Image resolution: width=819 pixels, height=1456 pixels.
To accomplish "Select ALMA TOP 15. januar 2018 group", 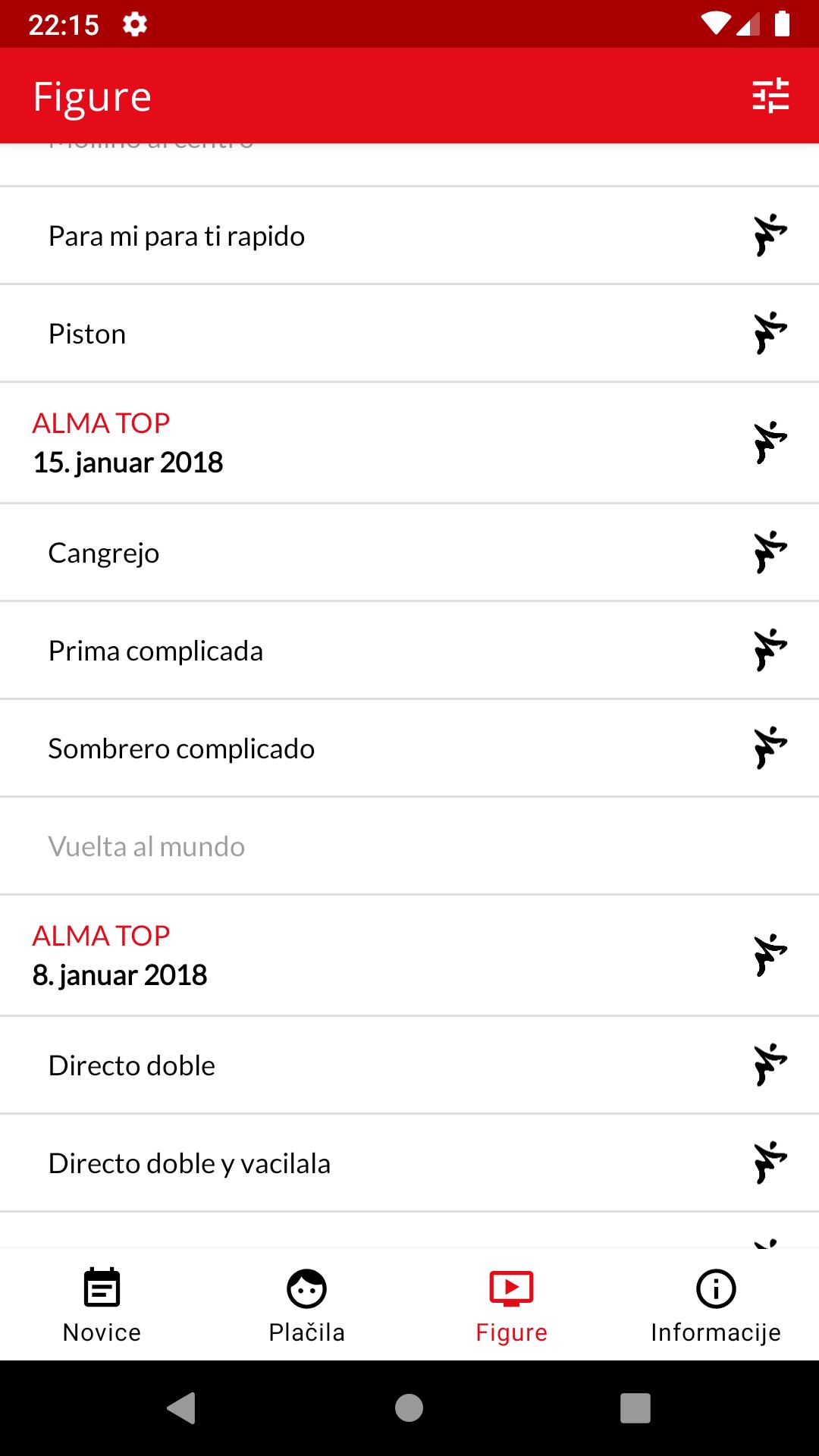I will 409,443.
